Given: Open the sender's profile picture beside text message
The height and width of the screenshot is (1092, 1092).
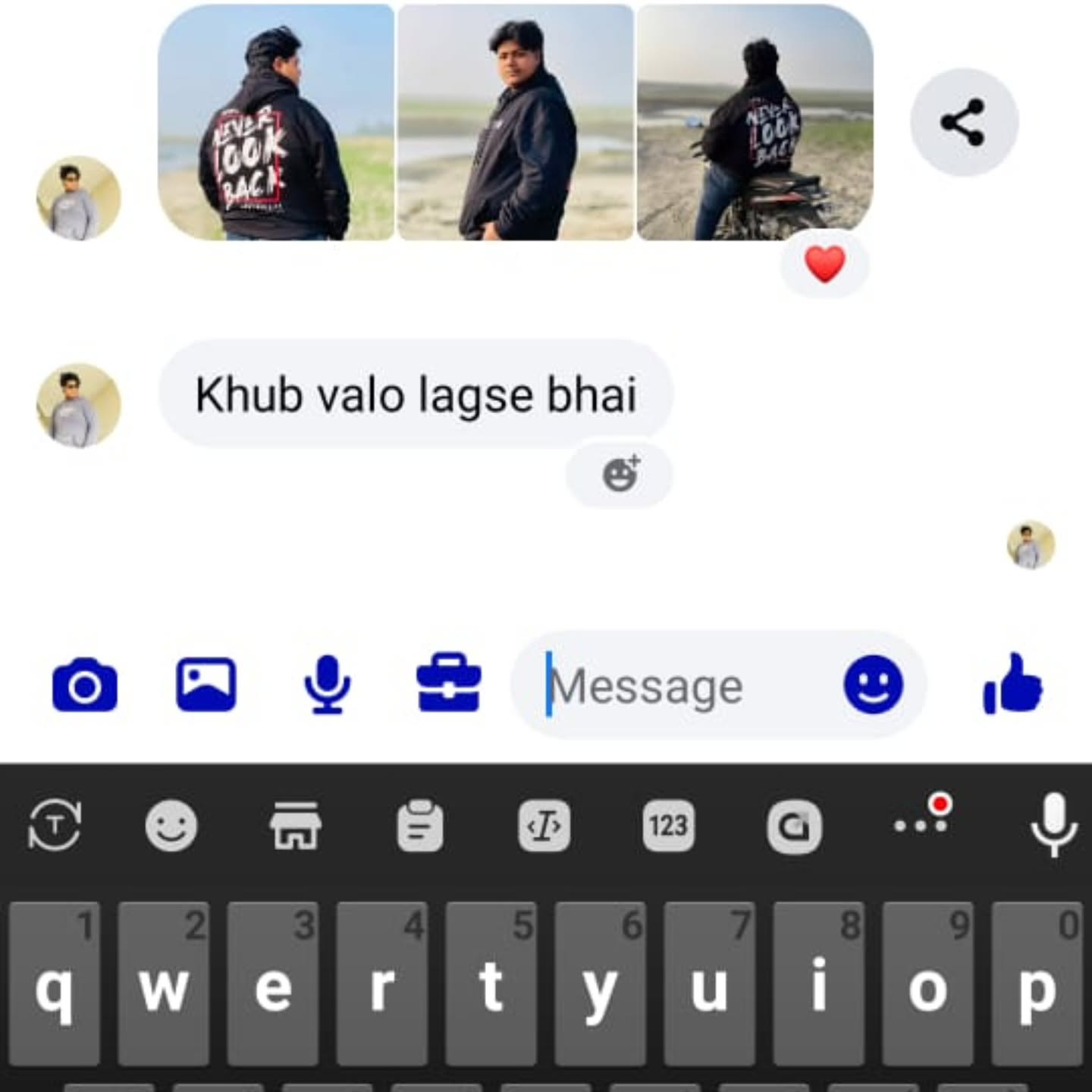Looking at the screenshot, I should tap(78, 405).
